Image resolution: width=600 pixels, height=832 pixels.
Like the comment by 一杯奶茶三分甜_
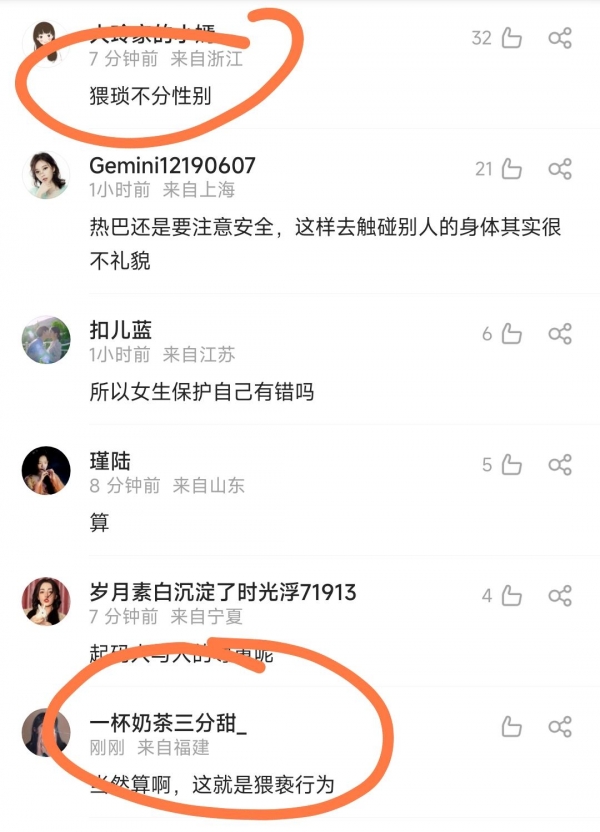(511, 726)
